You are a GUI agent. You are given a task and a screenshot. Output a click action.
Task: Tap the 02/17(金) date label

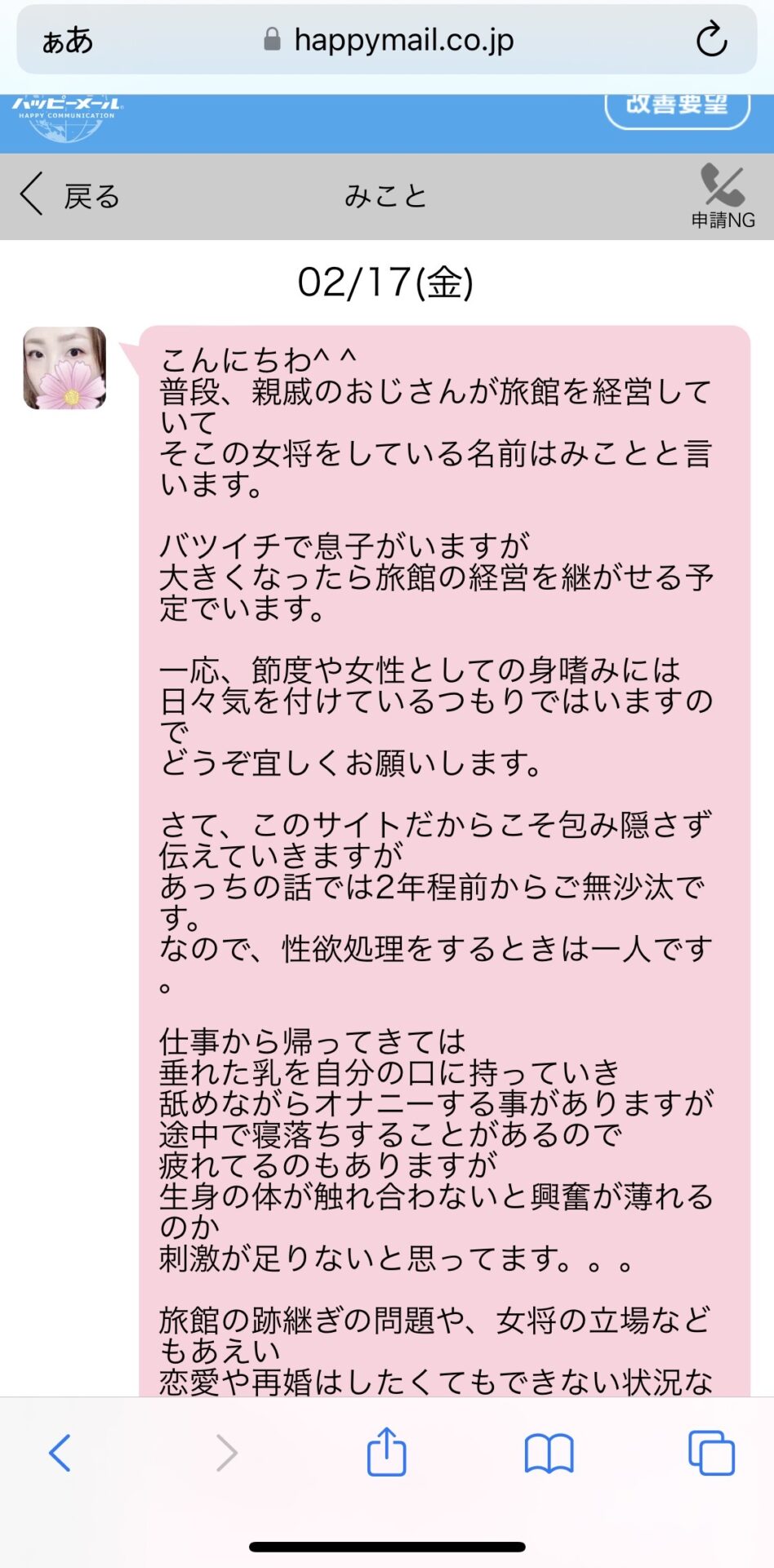point(387,283)
